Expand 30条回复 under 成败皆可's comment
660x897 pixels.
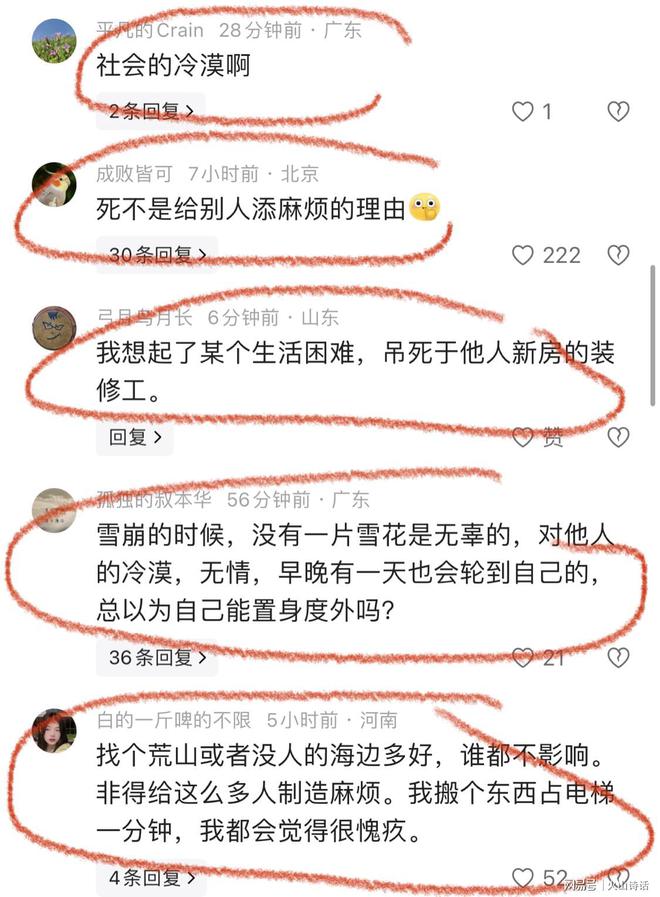(x=157, y=255)
